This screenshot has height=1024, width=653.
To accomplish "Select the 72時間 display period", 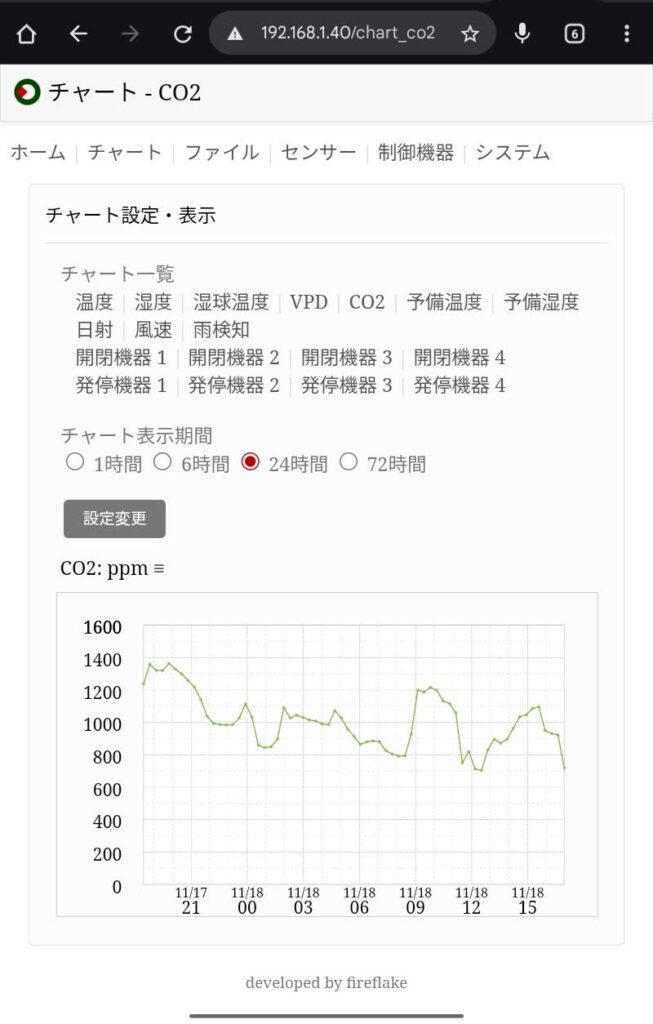I will [x=348, y=462].
